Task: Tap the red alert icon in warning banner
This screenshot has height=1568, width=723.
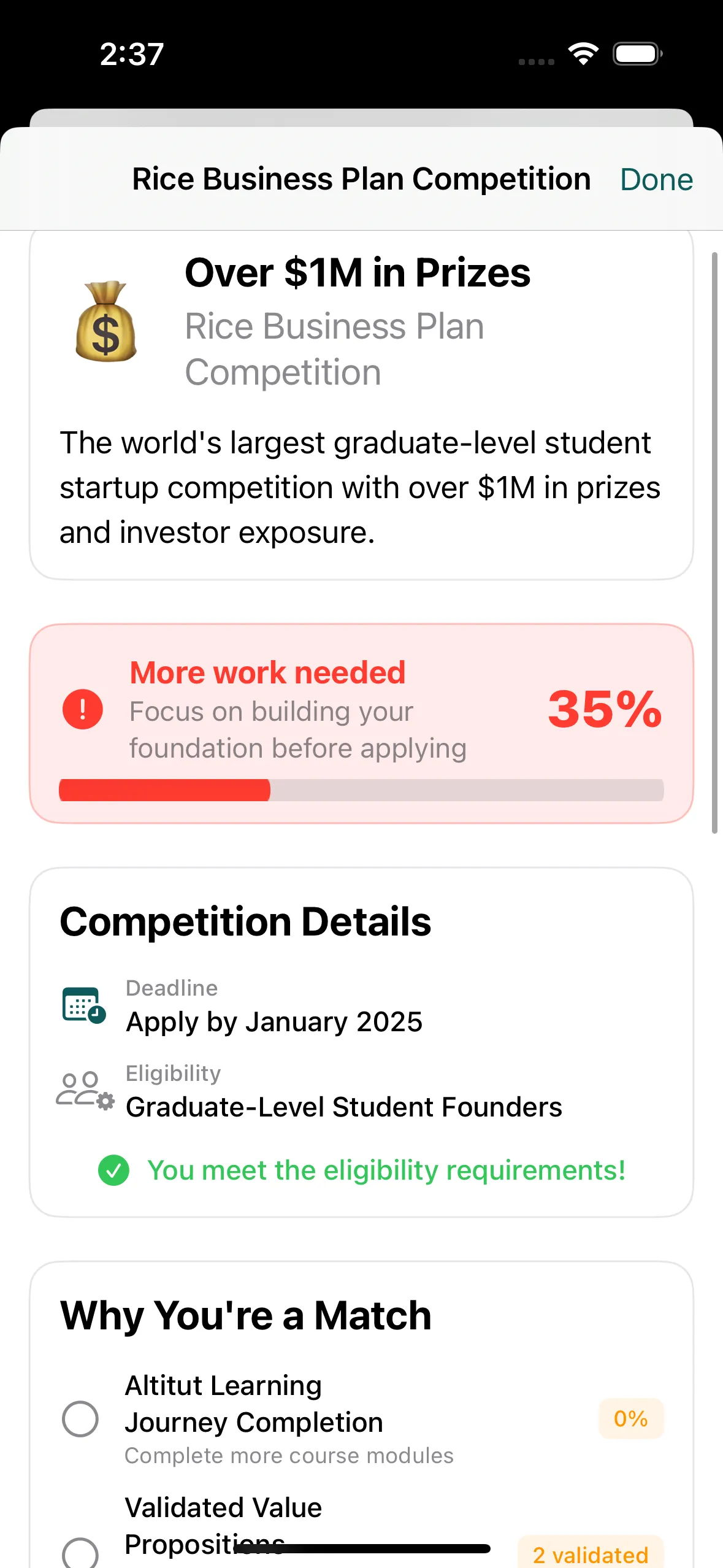Action: tap(82, 710)
